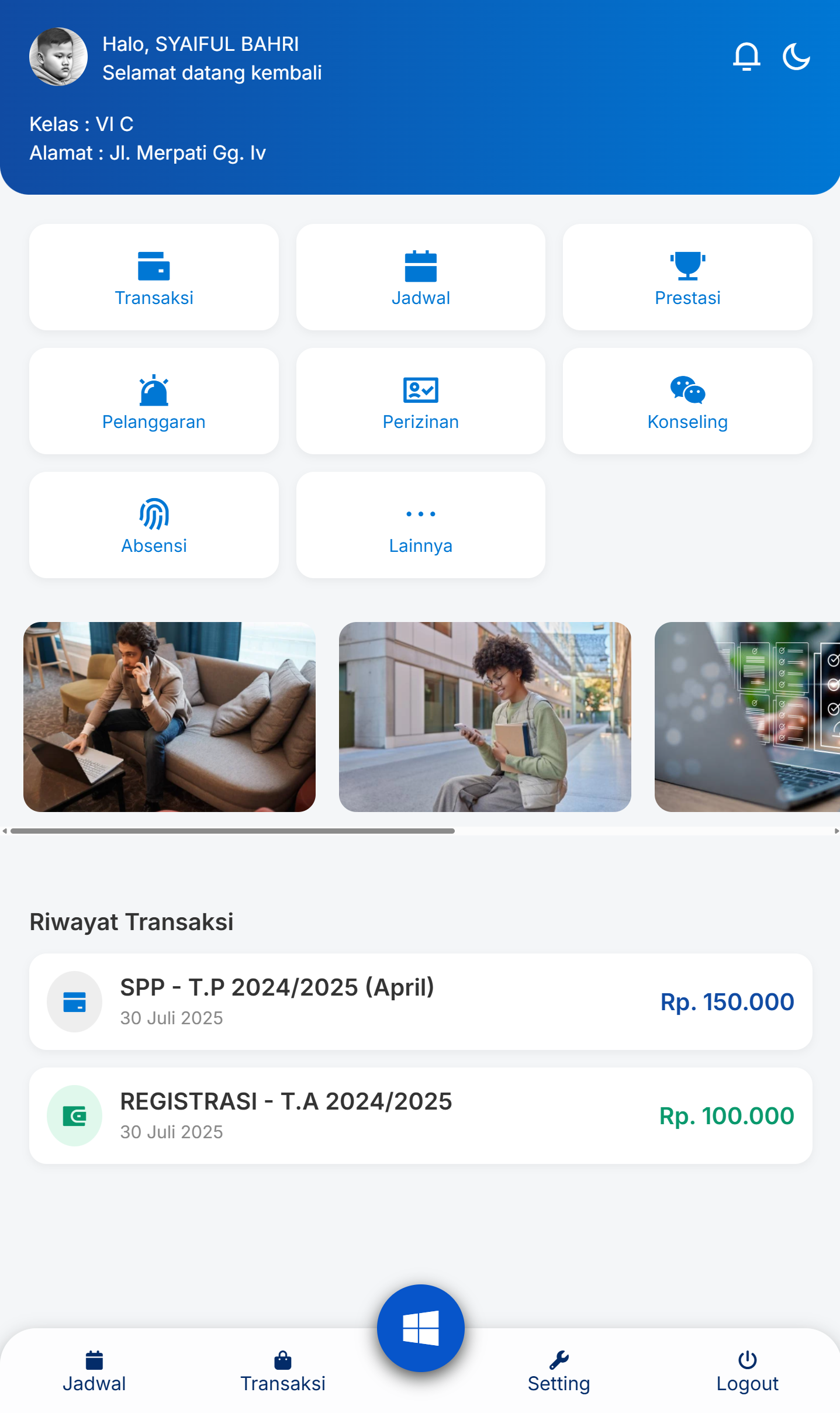The height and width of the screenshot is (1413, 840).
Task: Open the Konseling menu
Action: (687, 401)
